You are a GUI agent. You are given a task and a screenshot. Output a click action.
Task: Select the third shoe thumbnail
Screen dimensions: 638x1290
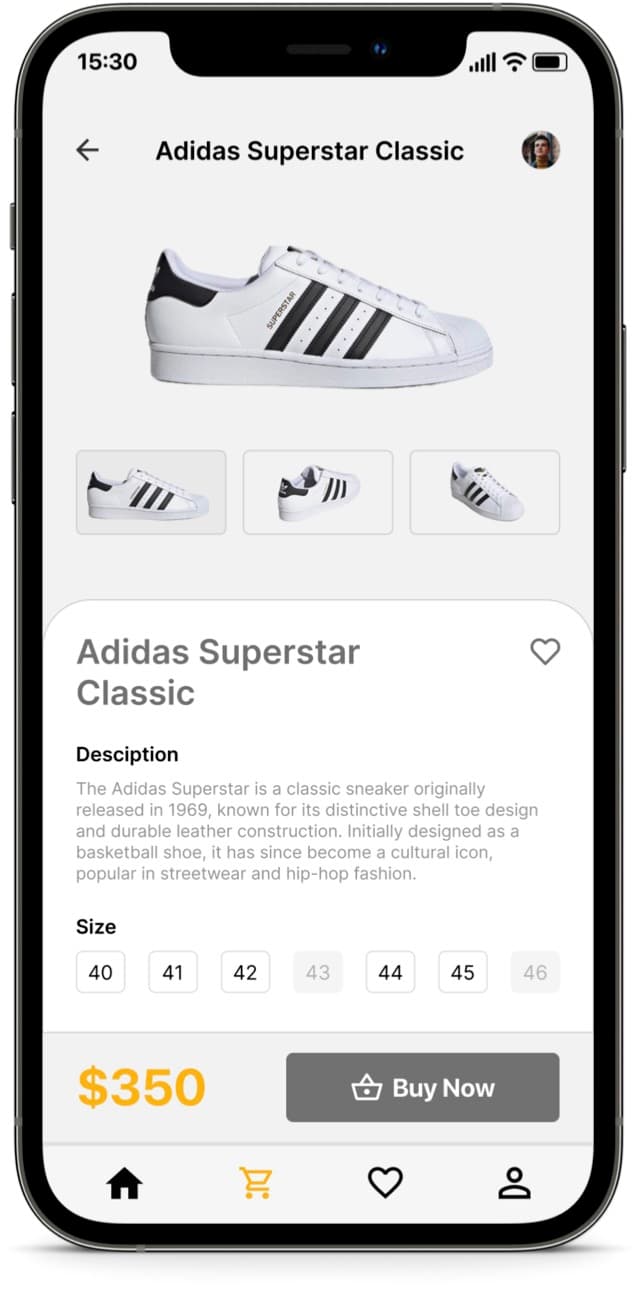[x=485, y=492]
